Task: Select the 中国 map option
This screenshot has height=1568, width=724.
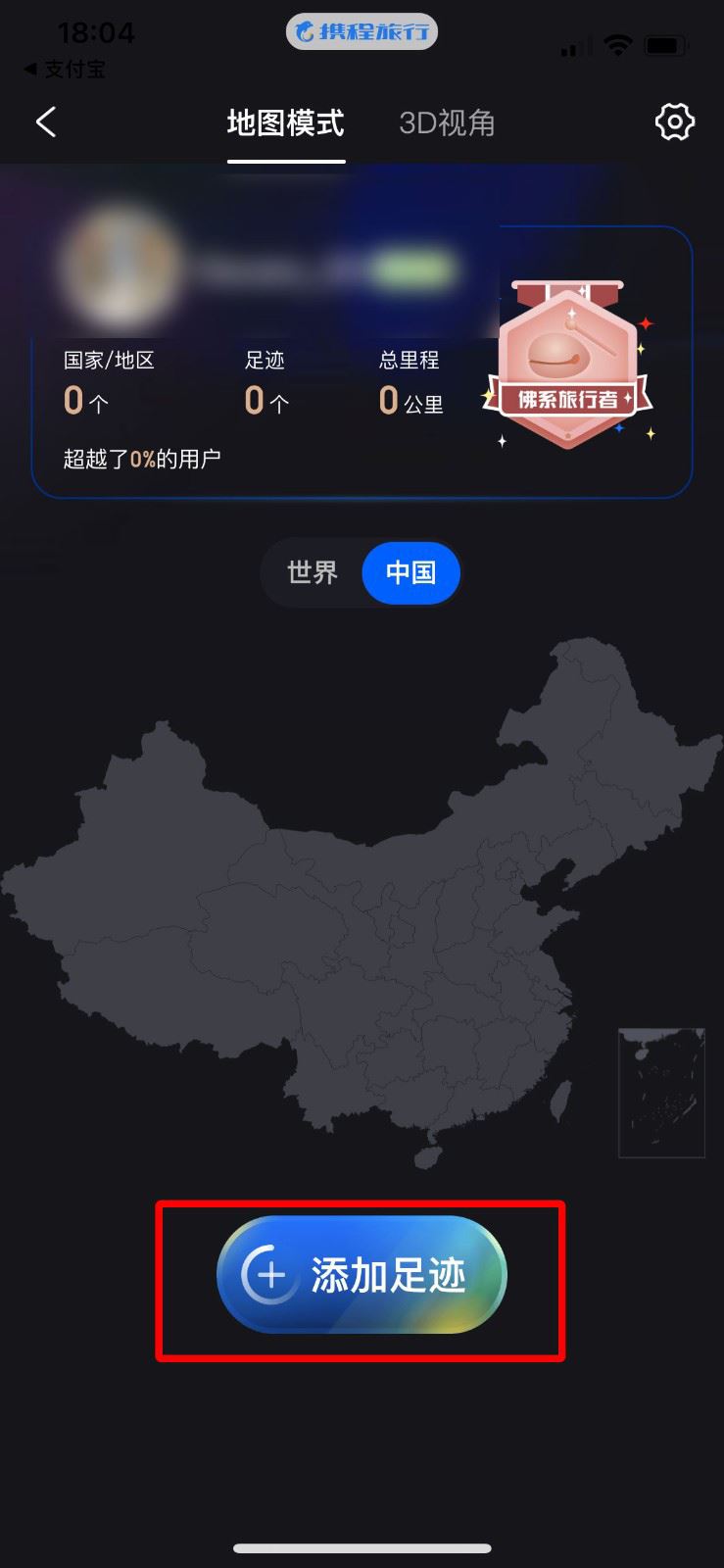Action: tap(410, 572)
